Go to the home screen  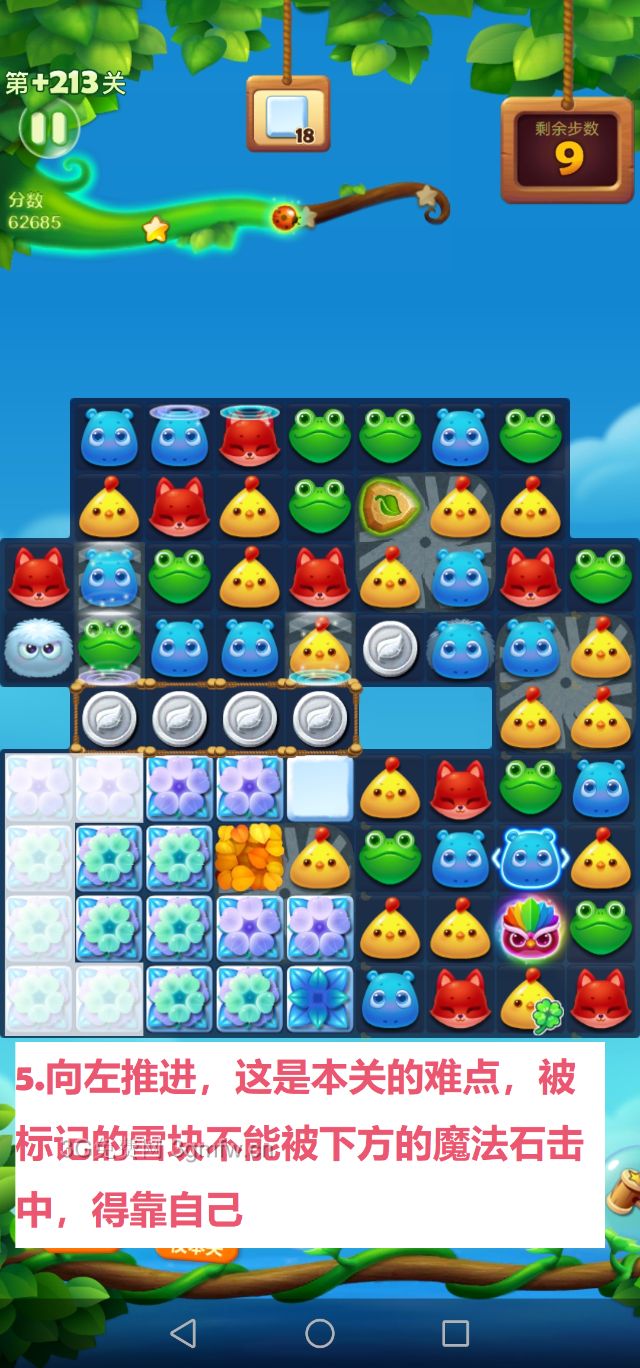tap(320, 1332)
